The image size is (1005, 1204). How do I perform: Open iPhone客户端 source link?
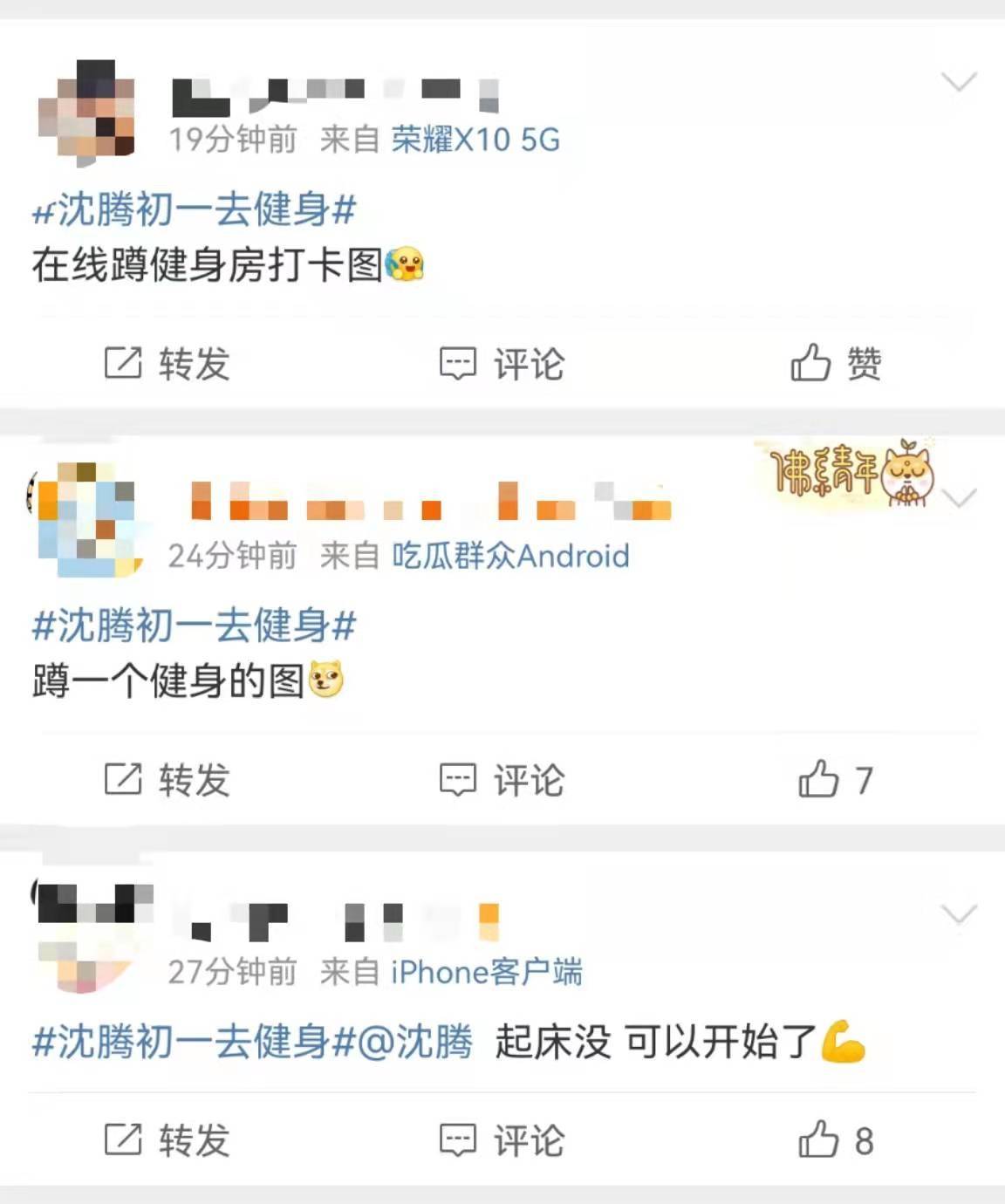coord(486,972)
